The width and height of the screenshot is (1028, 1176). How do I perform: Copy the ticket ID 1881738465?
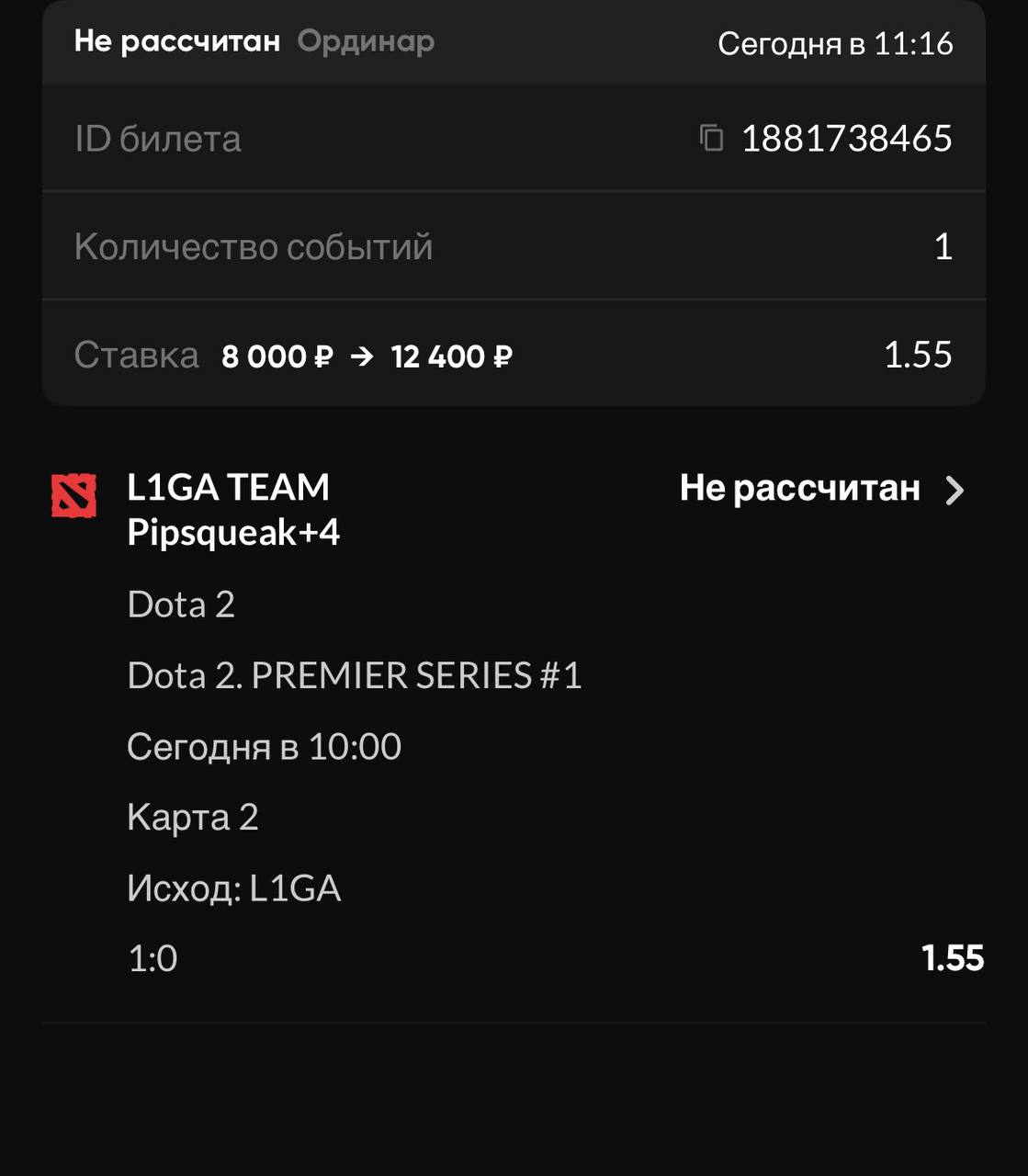711,138
